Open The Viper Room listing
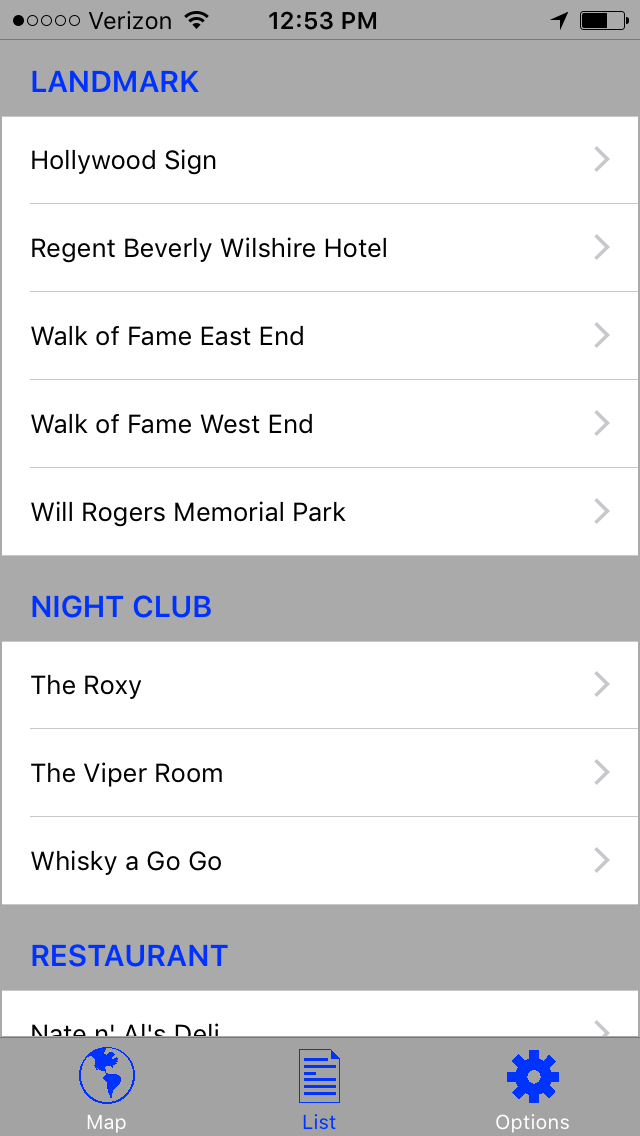 (x=320, y=773)
